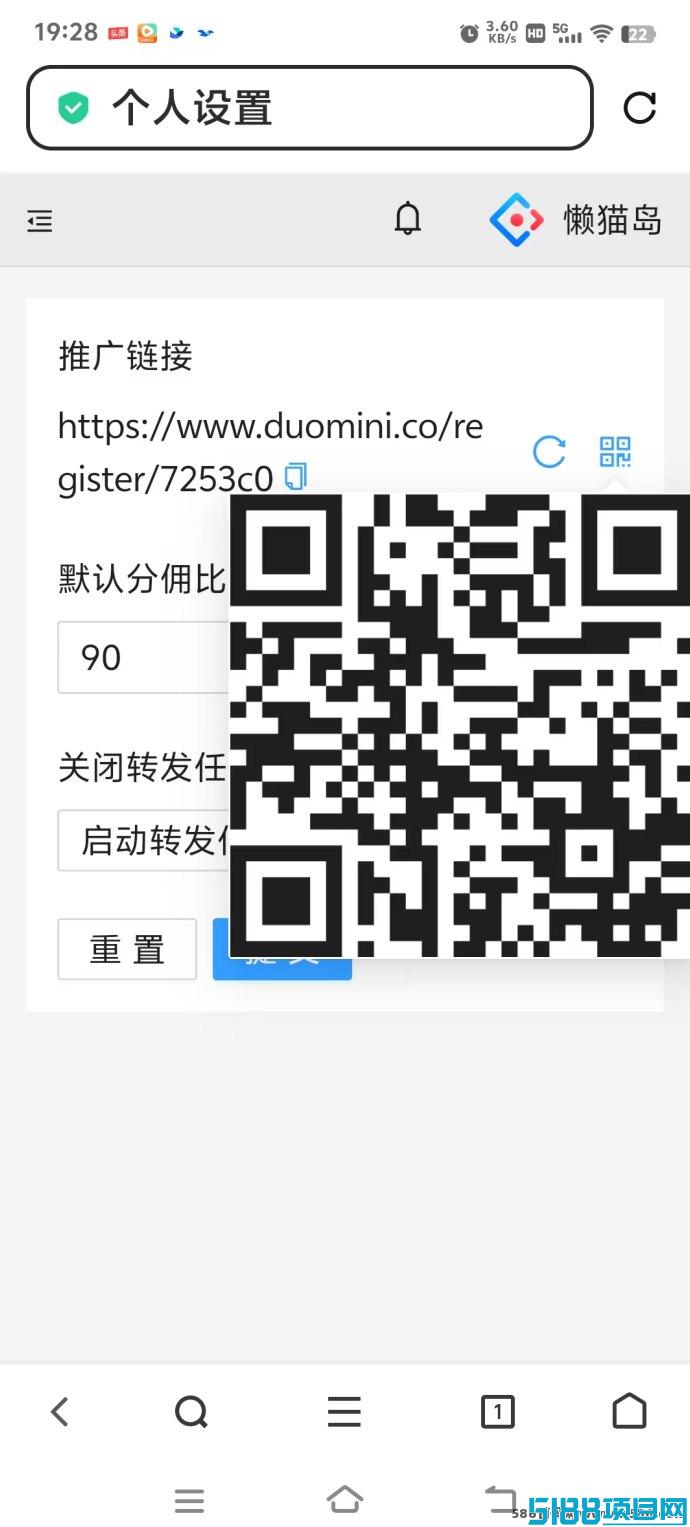The image size is (690, 1527).
Task: Regenerate the promotion link
Action: pos(549,452)
